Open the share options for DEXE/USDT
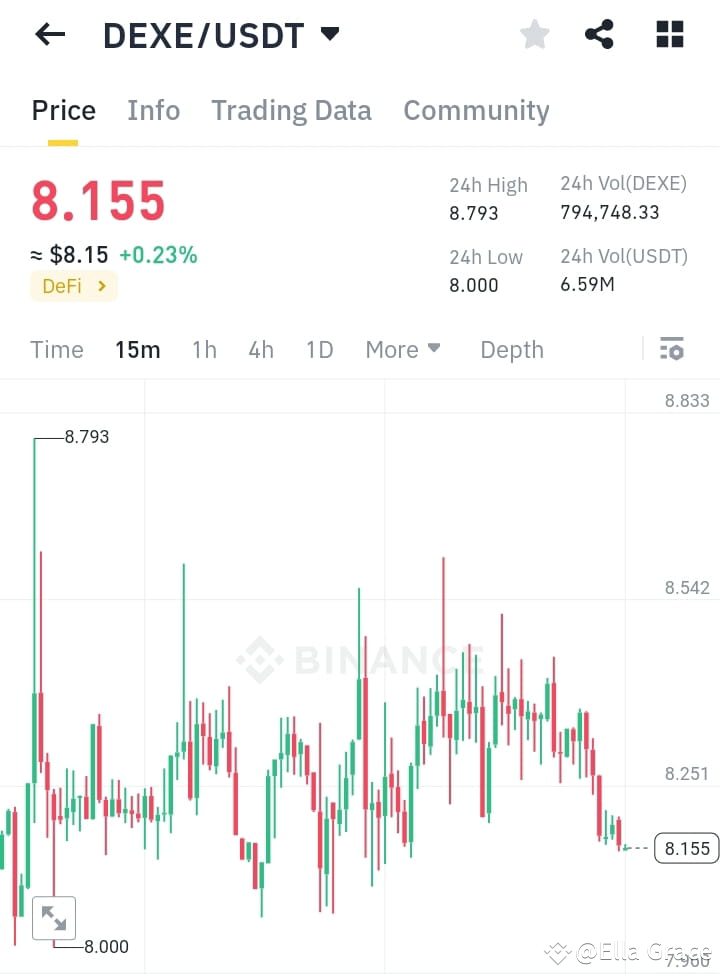 (x=599, y=33)
